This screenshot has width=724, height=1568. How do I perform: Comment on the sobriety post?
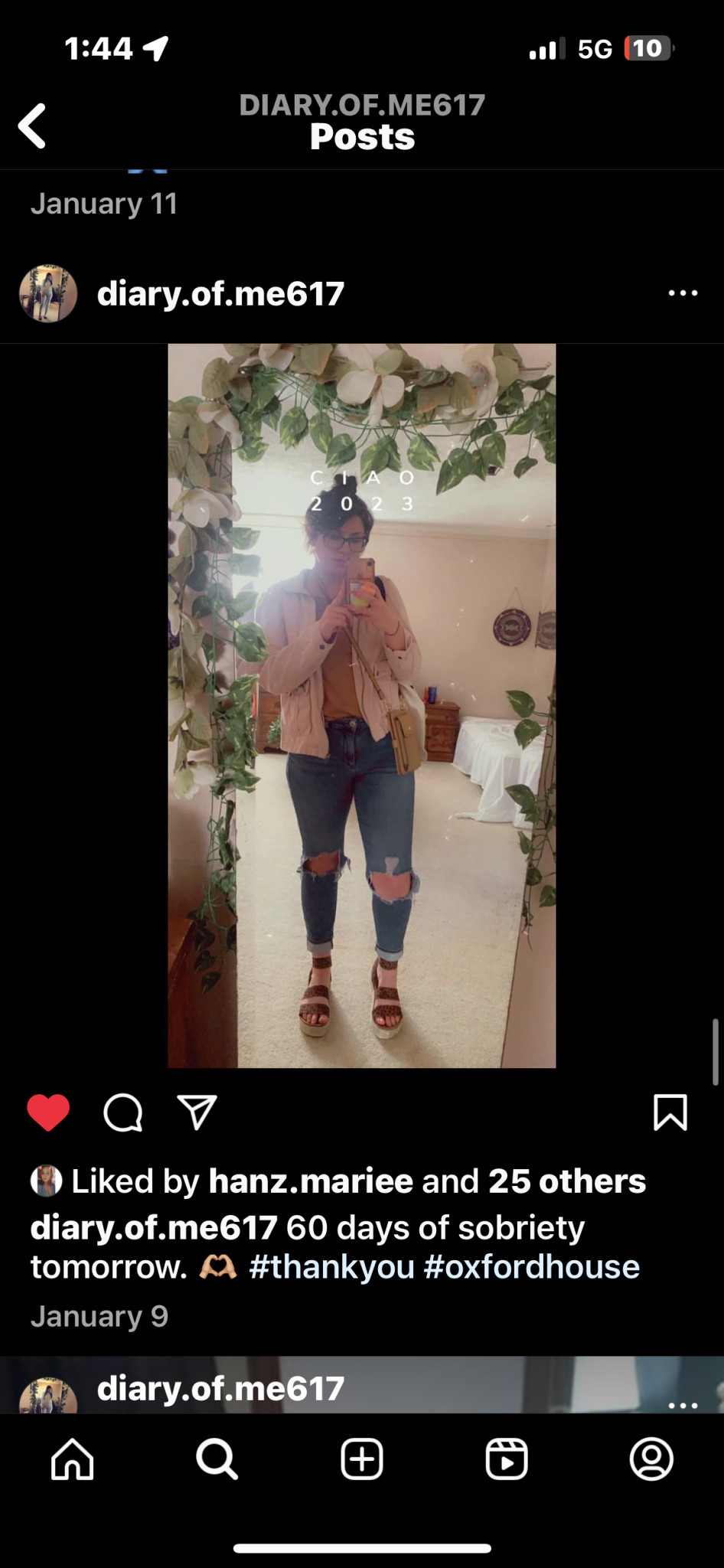coord(123,1112)
